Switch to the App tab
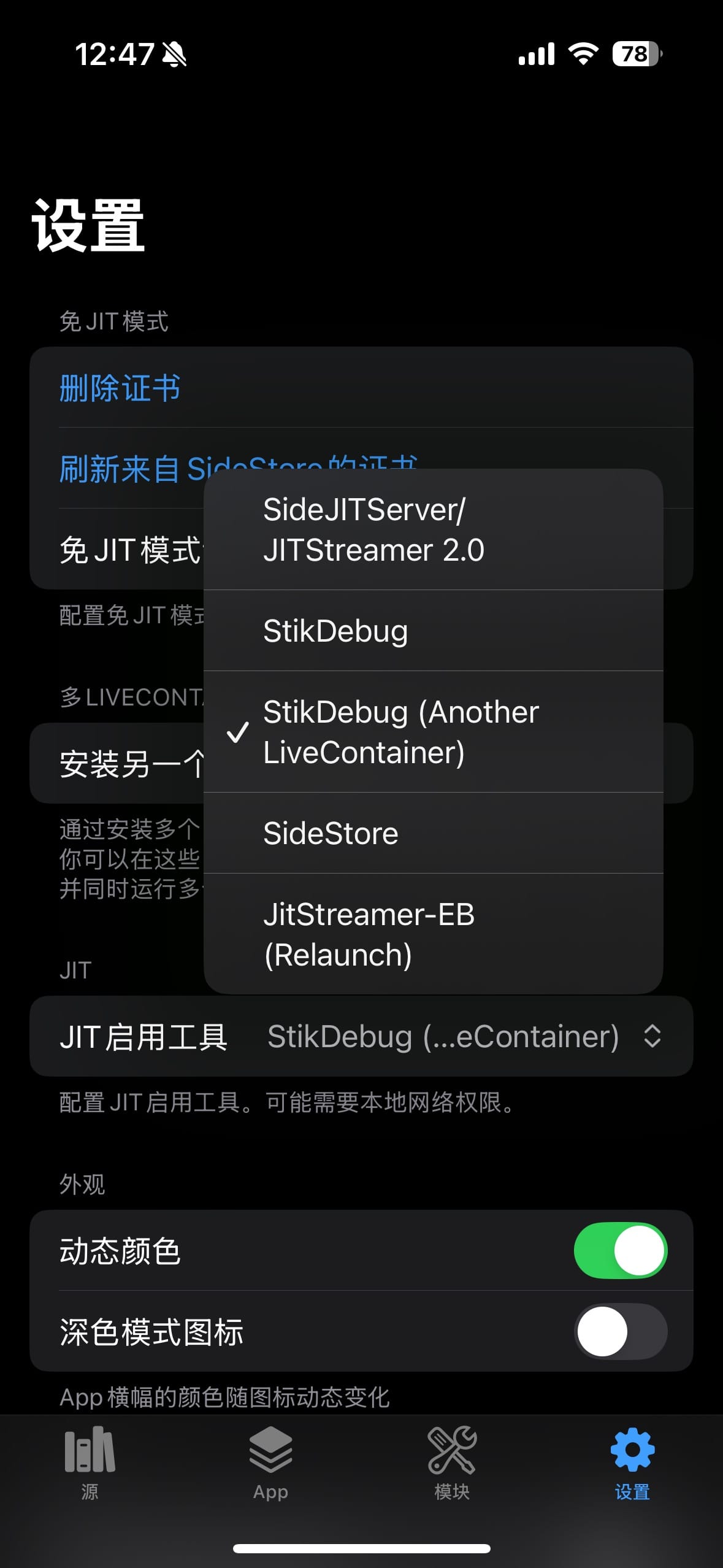Image resolution: width=723 pixels, height=1568 pixels. point(270,1462)
